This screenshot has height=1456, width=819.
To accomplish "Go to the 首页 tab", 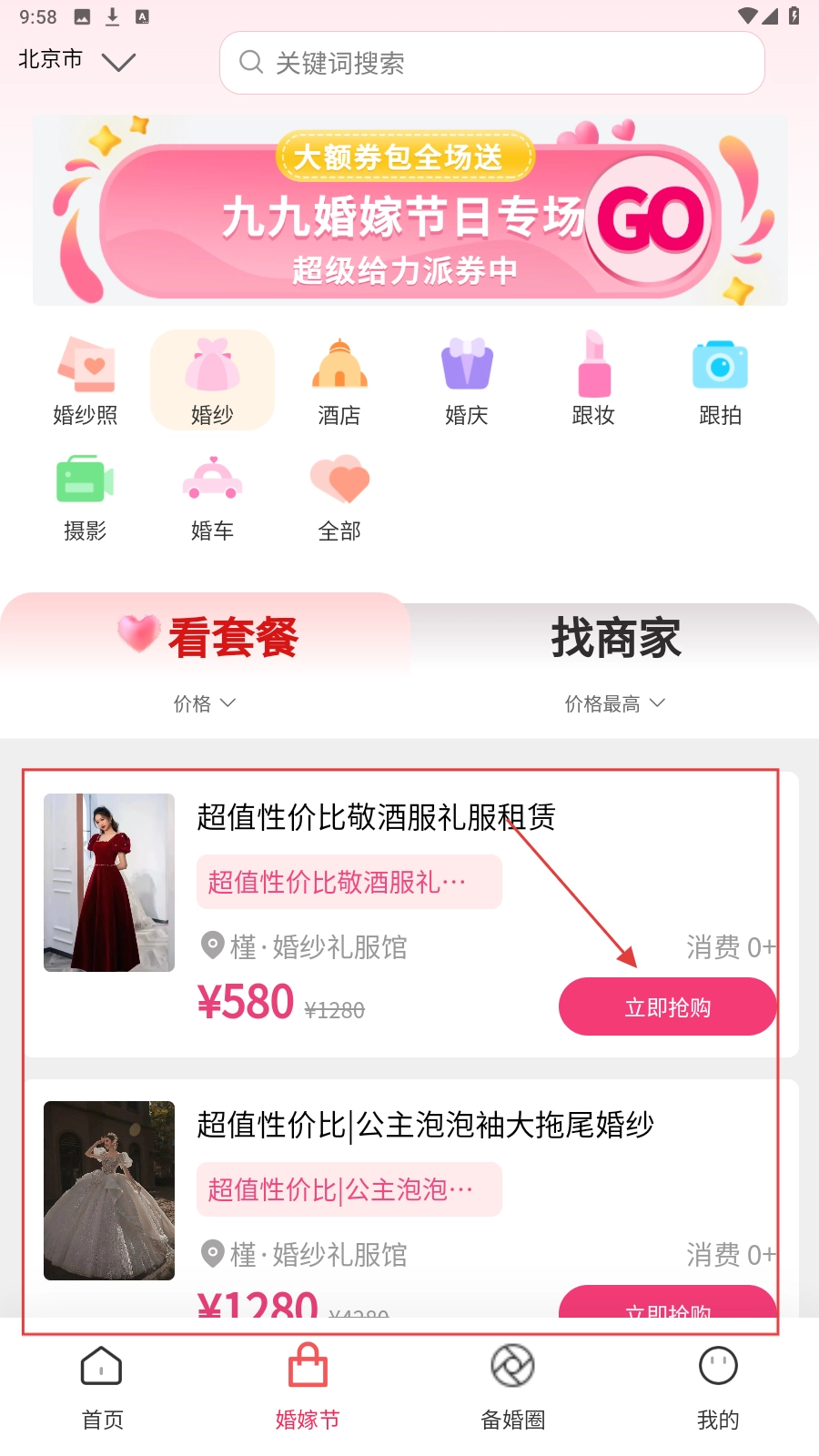I will (x=102, y=1386).
